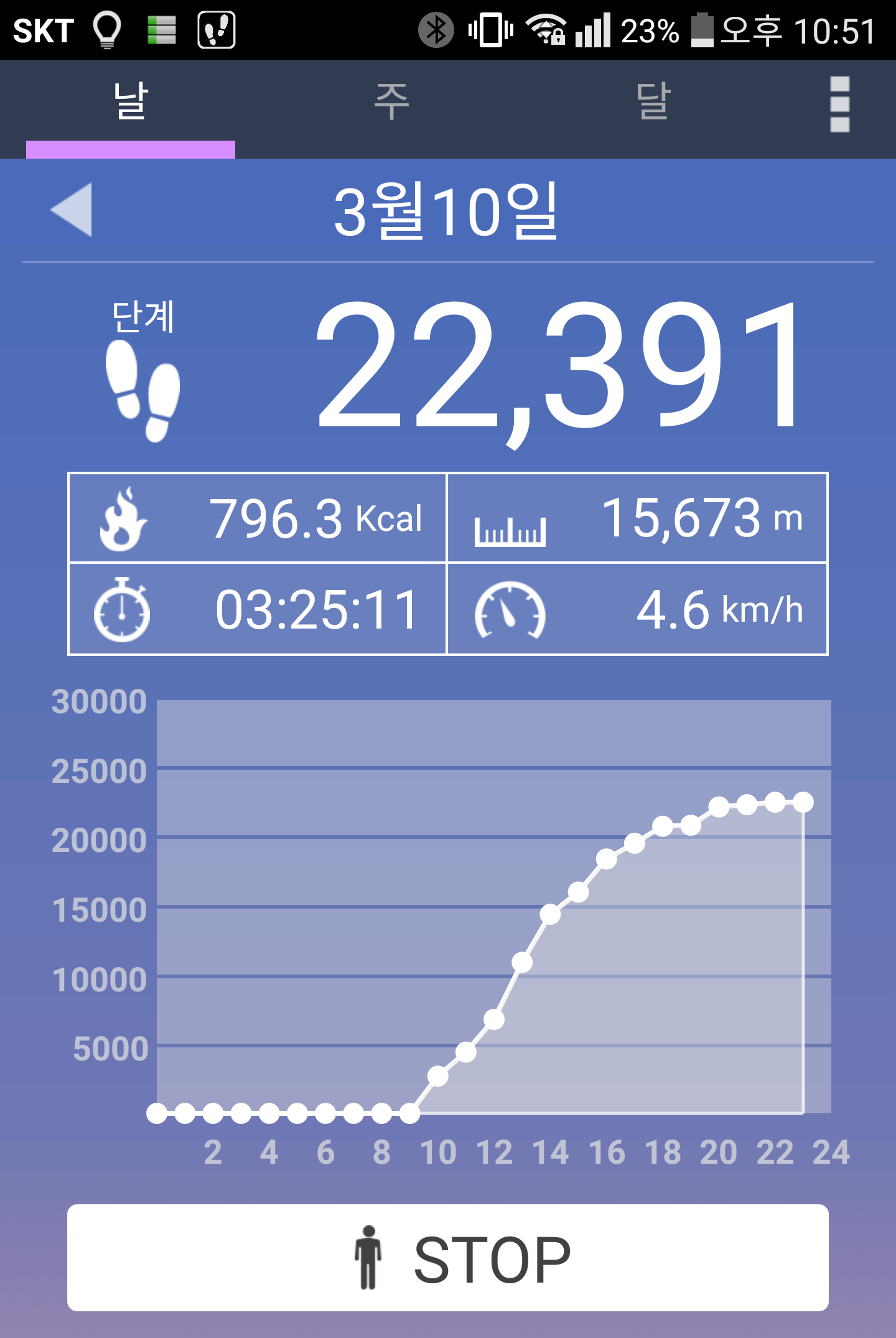Tap the STOP button
This screenshot has height=1338, width=896.
(448, 1258)
